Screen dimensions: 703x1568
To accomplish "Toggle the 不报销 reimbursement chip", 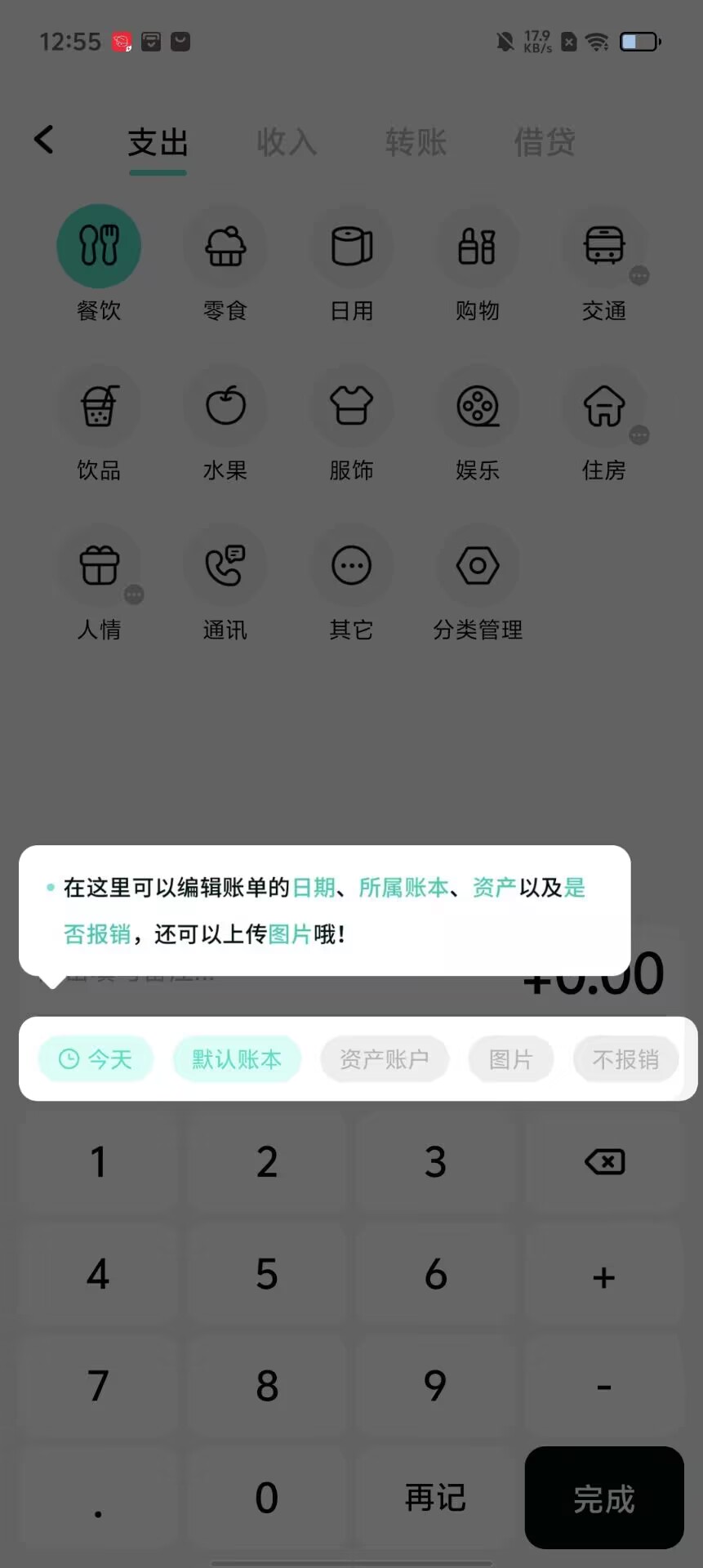I will (x=625, y=1059).
